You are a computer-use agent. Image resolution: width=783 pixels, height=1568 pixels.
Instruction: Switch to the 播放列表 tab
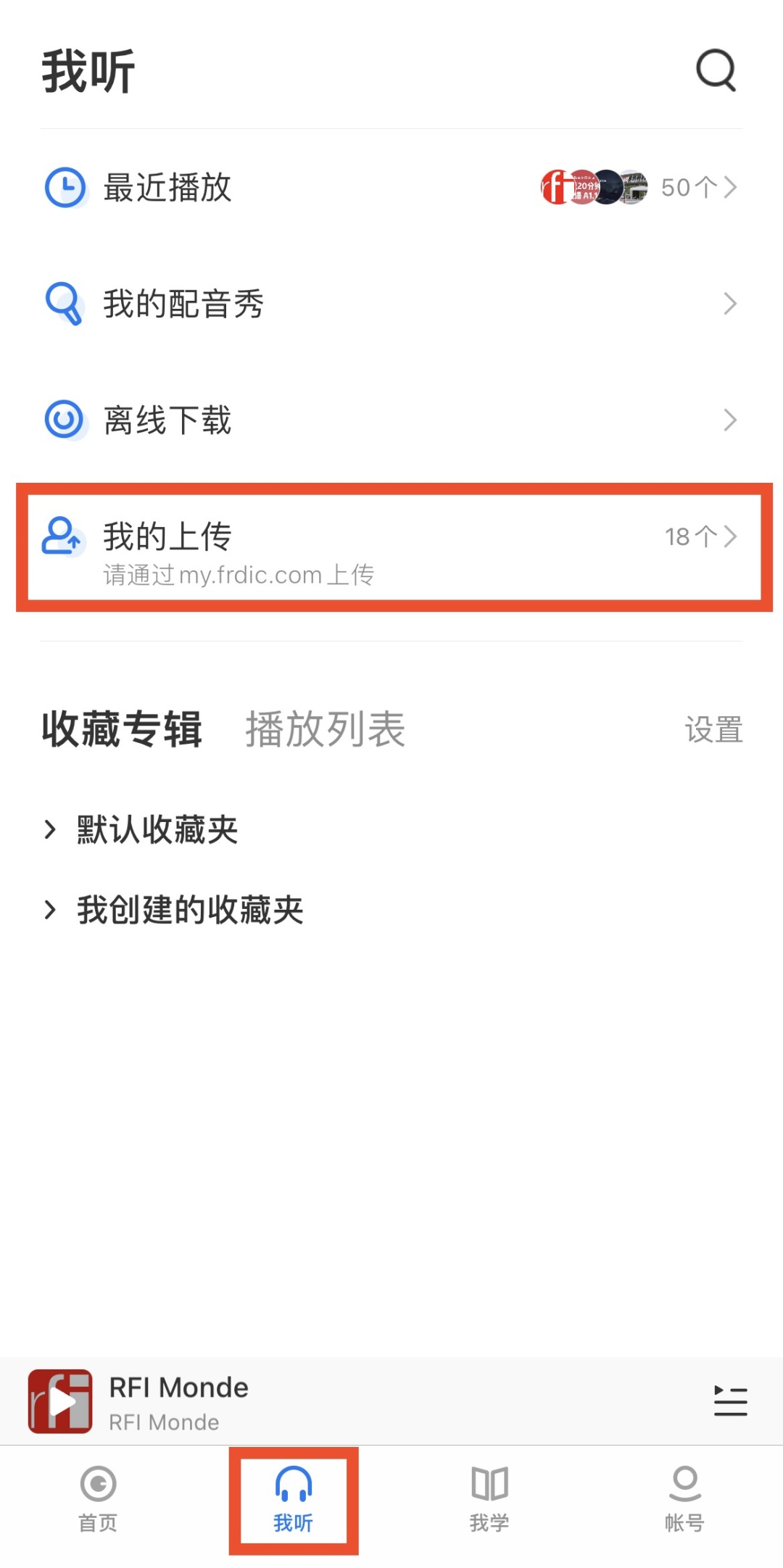pyautogui.click(x=325, y=729)
